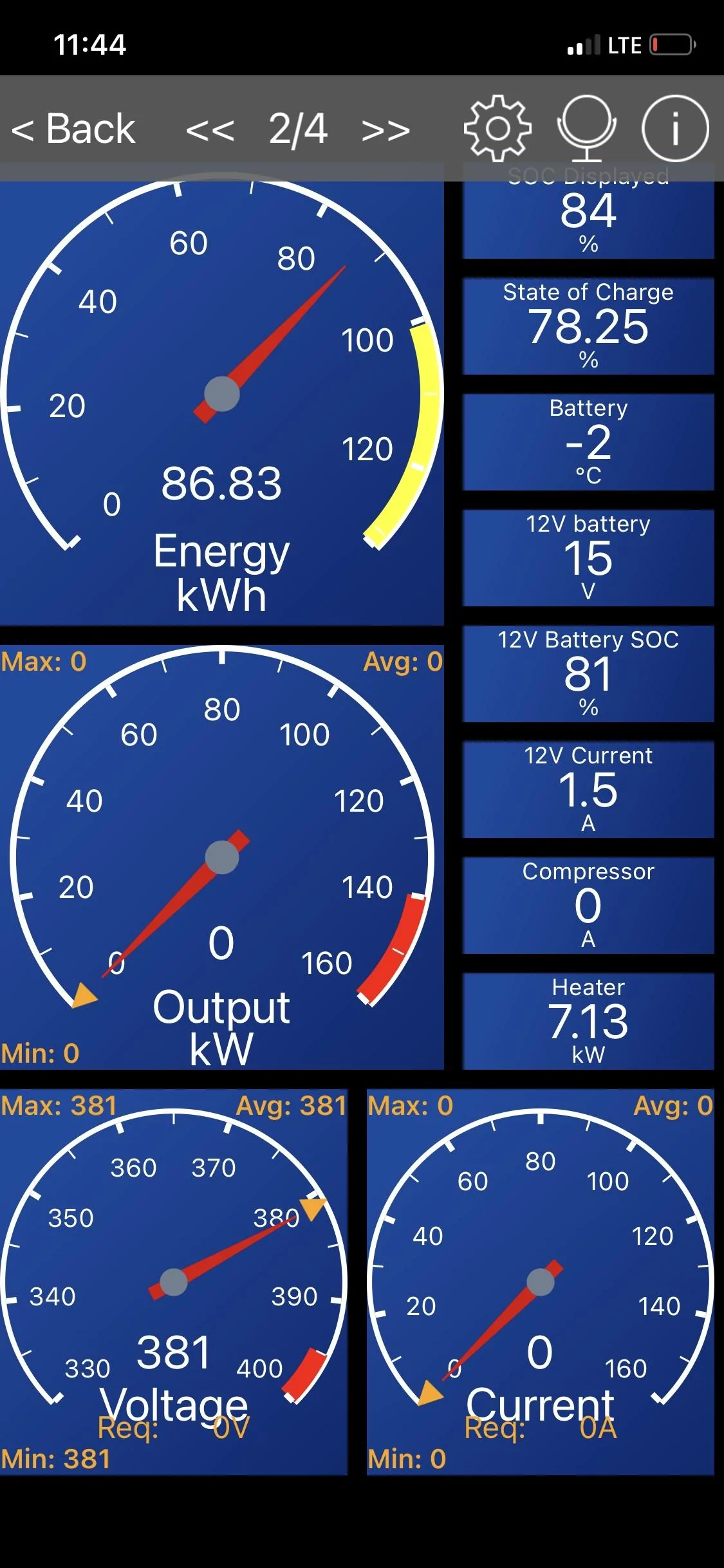Advance to next page with >> arrow
Screen dimensions: 724x1568
384,129
